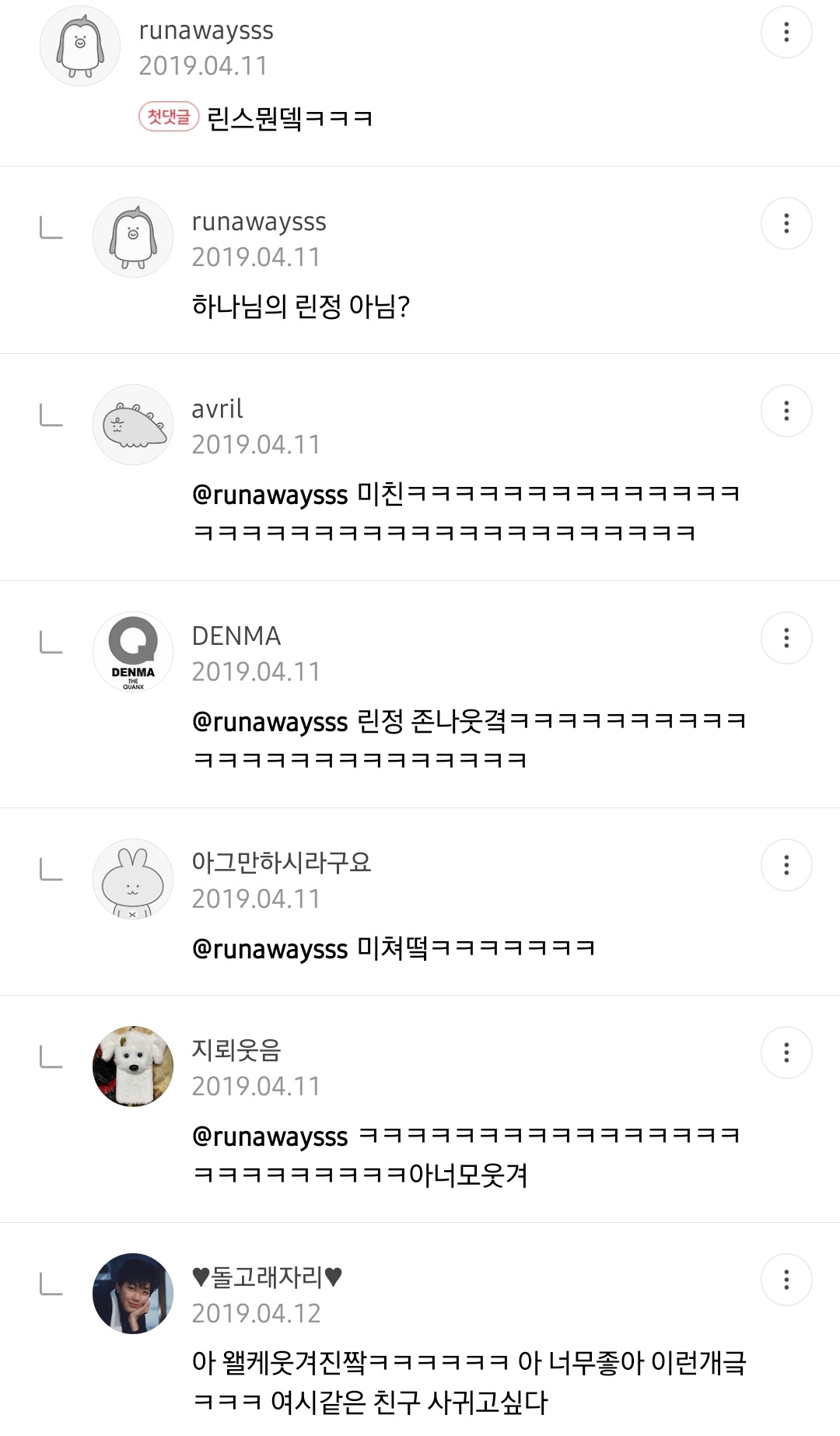Open the overflow menu on ♥돌고래자리♥'s reply
This screenshot has height=1436, width=840.
click(786, 1280)
